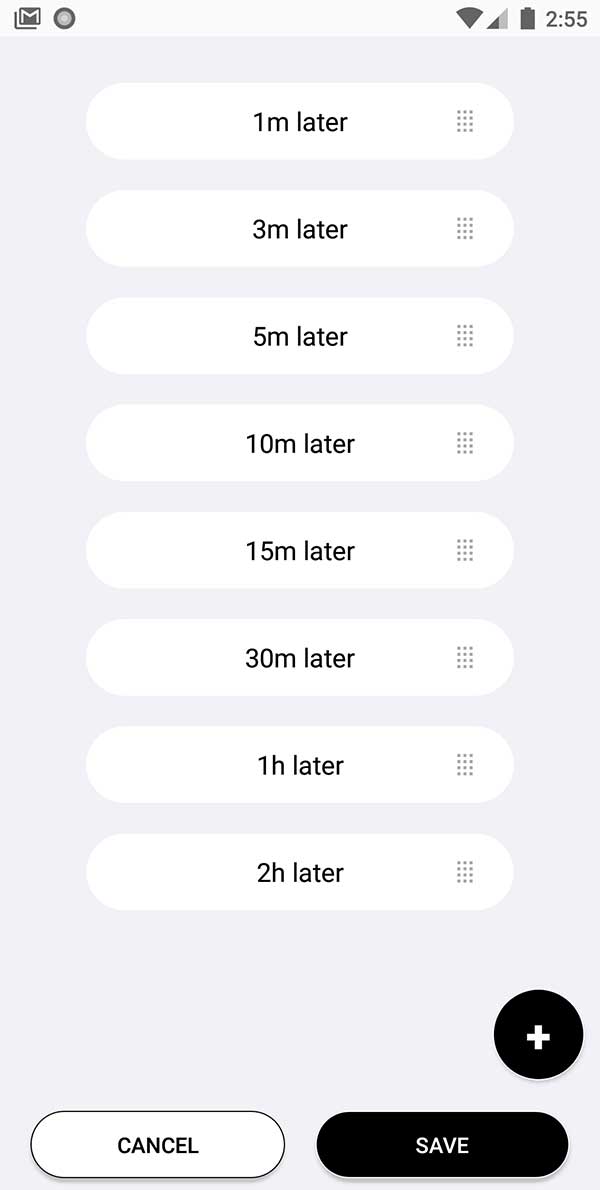The image size is (600, 1190).
Task: Tap the dotted handle next to 30m later
Action: [x=465, y=658]
